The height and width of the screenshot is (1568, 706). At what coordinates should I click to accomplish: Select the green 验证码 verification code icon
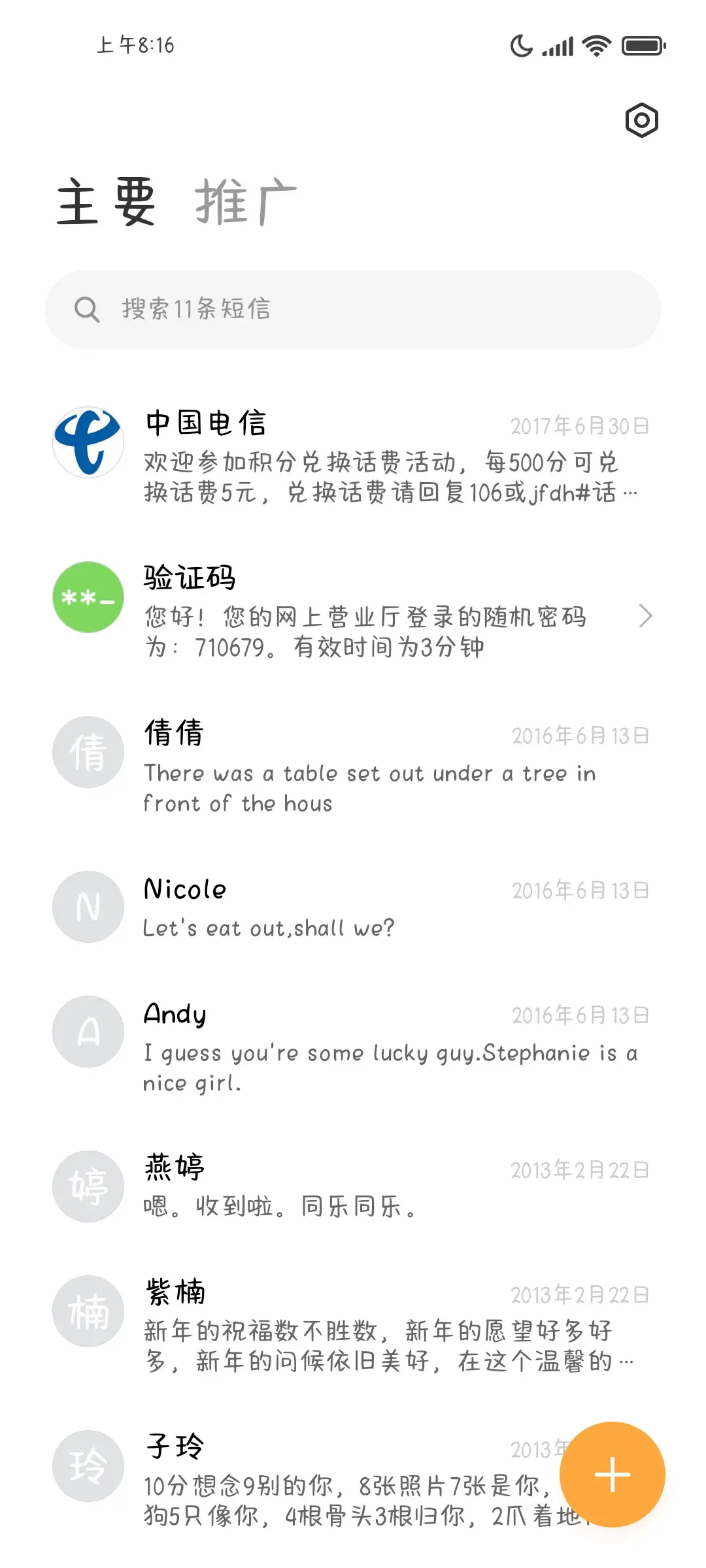click(88, 597)
